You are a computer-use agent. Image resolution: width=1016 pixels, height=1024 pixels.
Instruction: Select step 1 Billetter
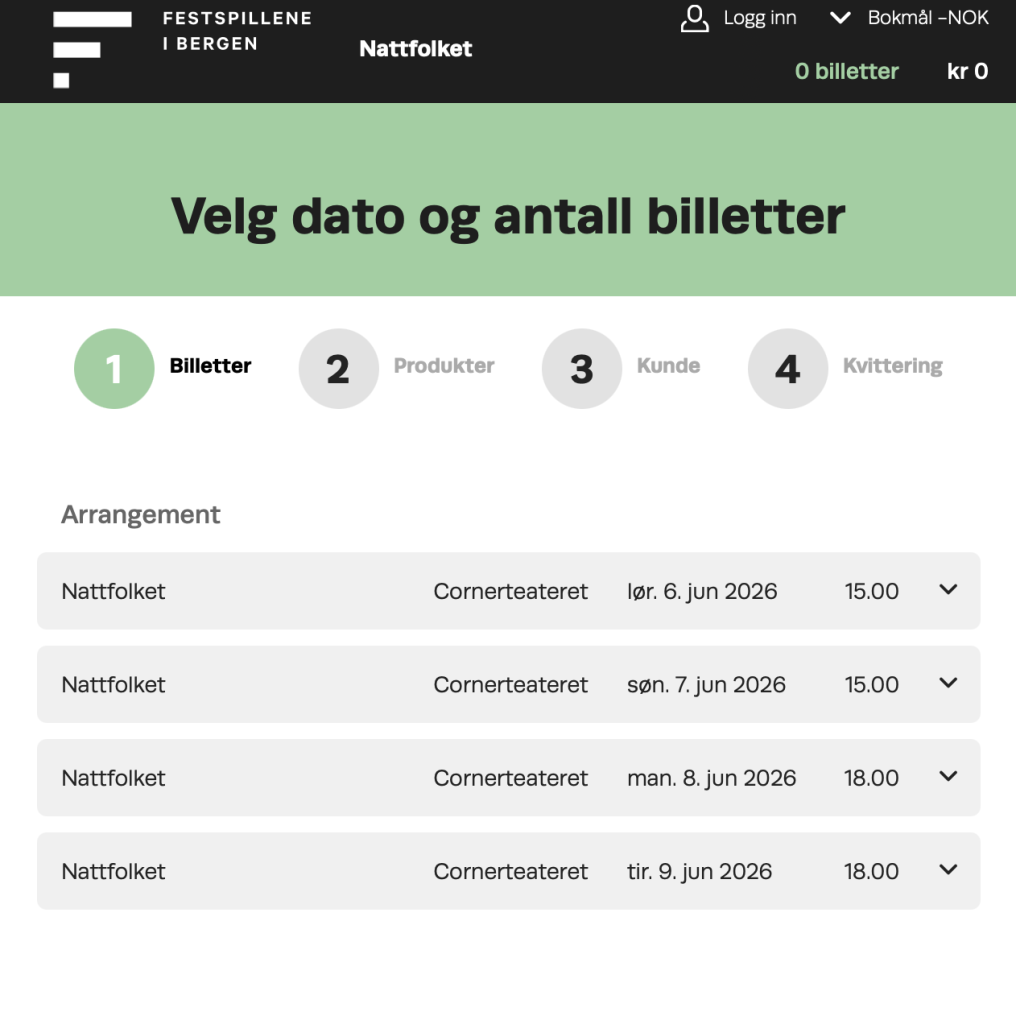pos(114,368)
